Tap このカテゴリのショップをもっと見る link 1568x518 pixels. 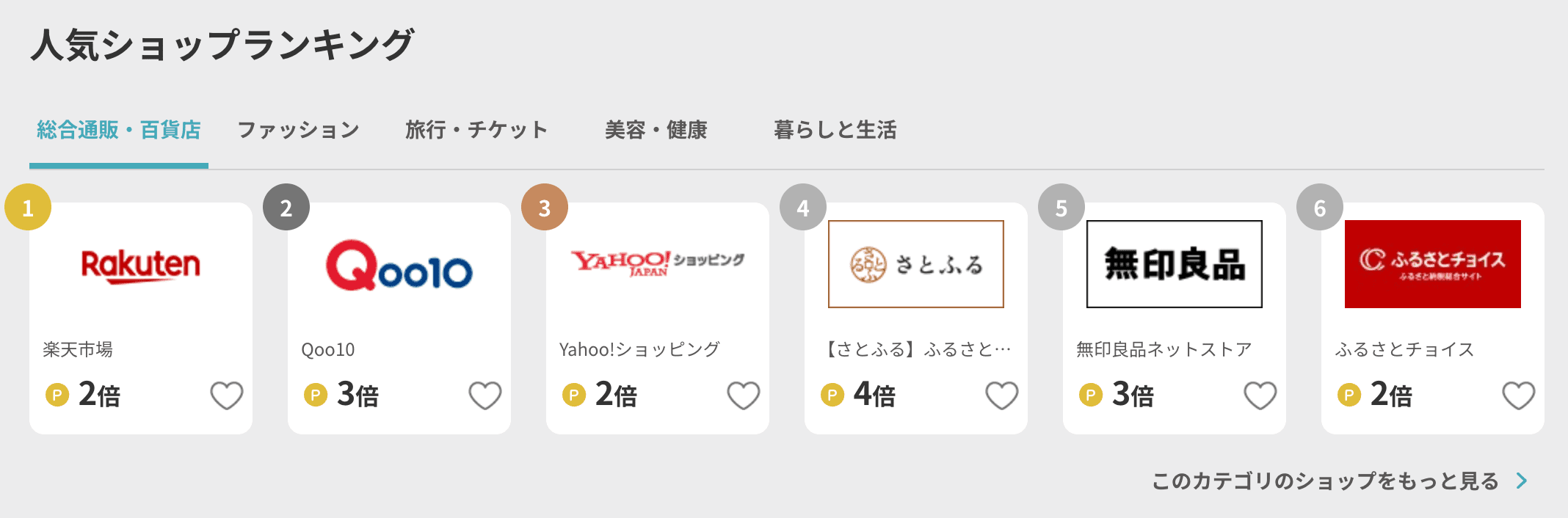(x=1337, y=481)
